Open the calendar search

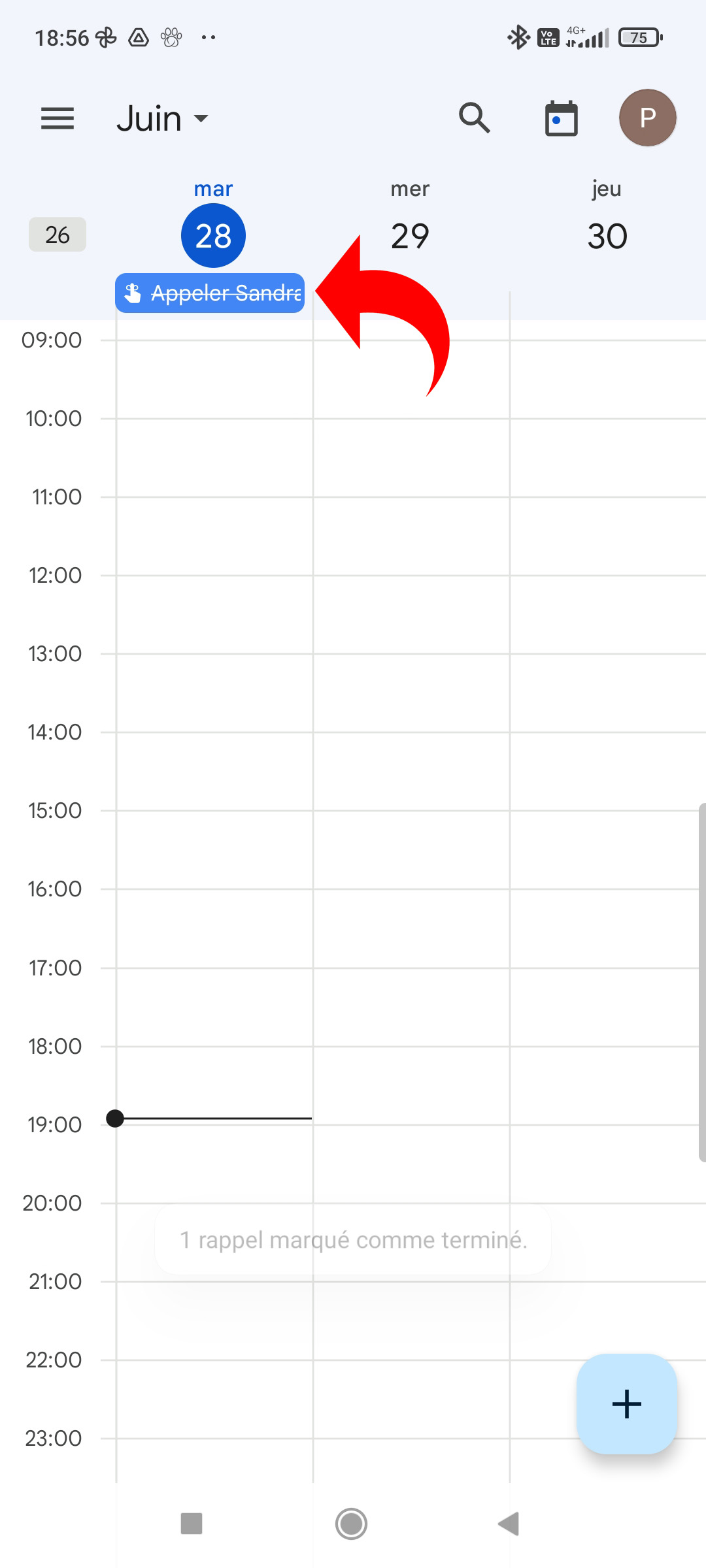(475, 118)
